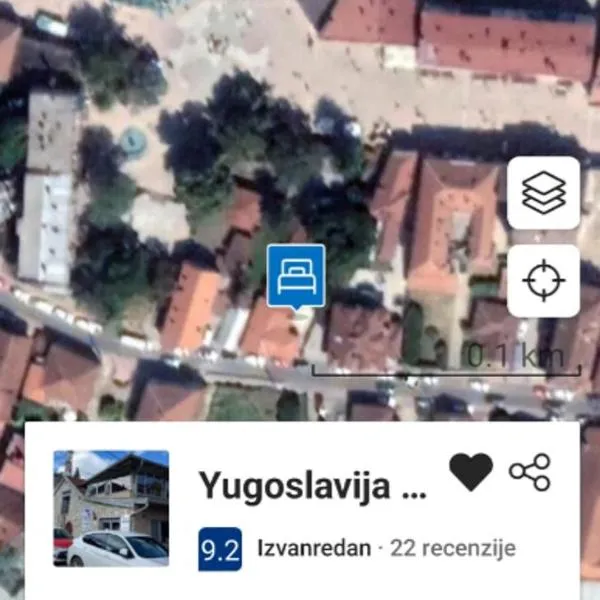Save Yugoslavija to favorites with heart

coord(471,472)
